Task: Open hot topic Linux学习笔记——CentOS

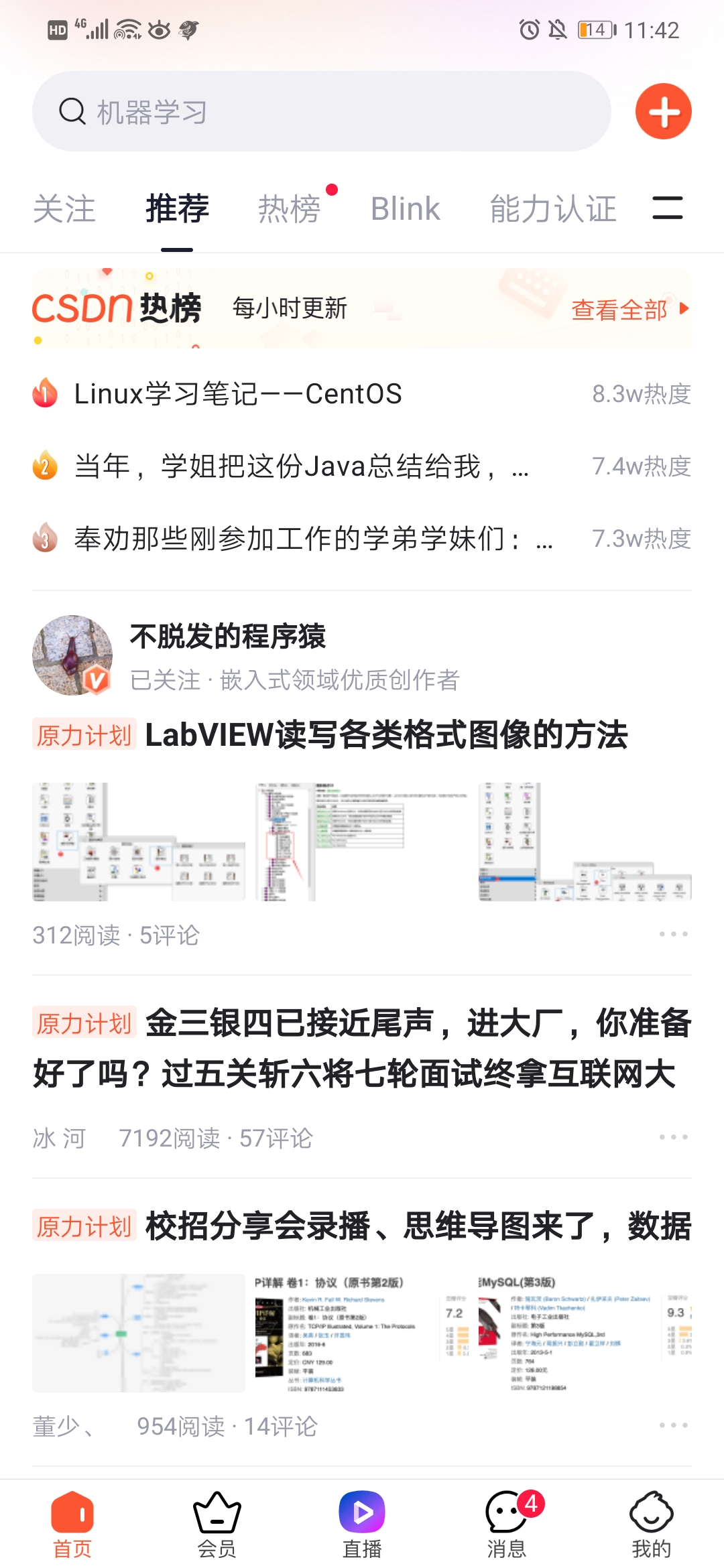Action: coord(238,394)
